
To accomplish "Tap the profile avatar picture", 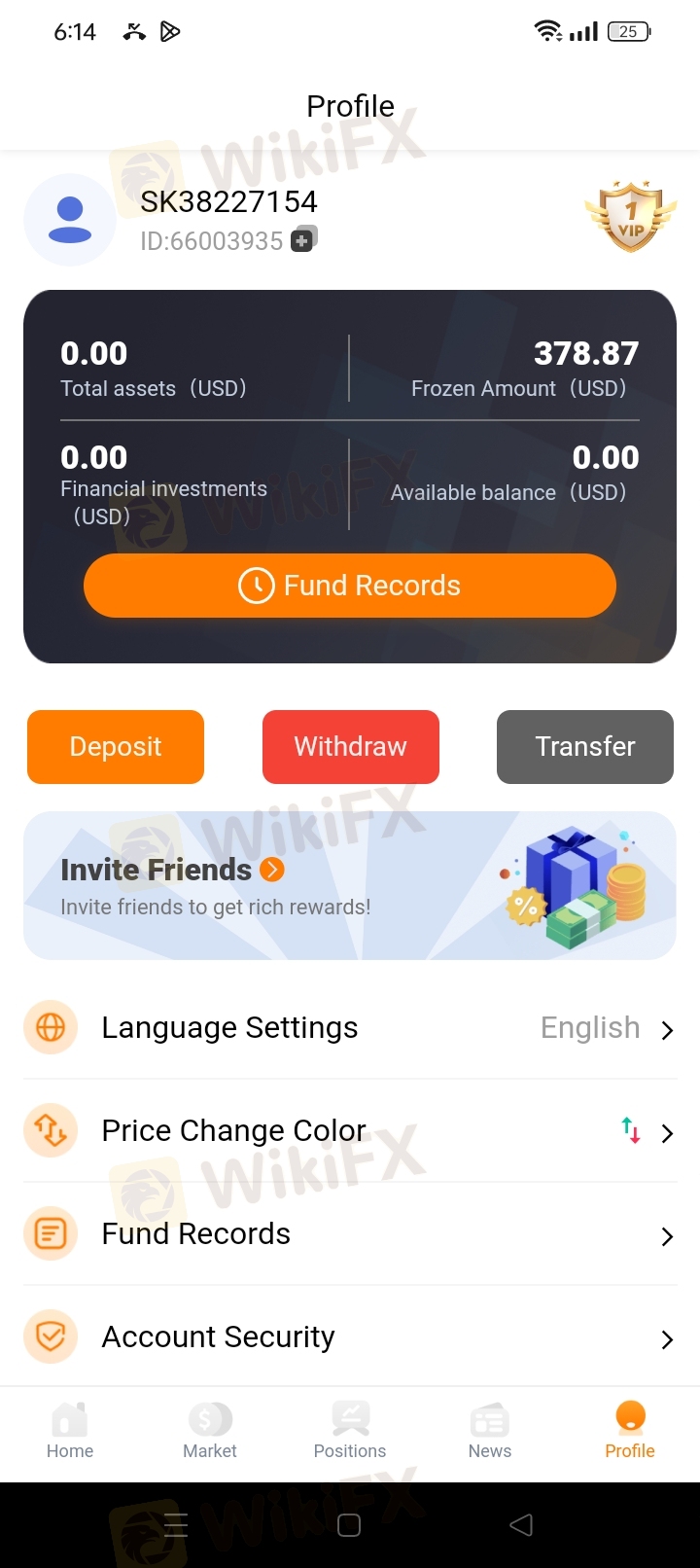I will point(70,220).
